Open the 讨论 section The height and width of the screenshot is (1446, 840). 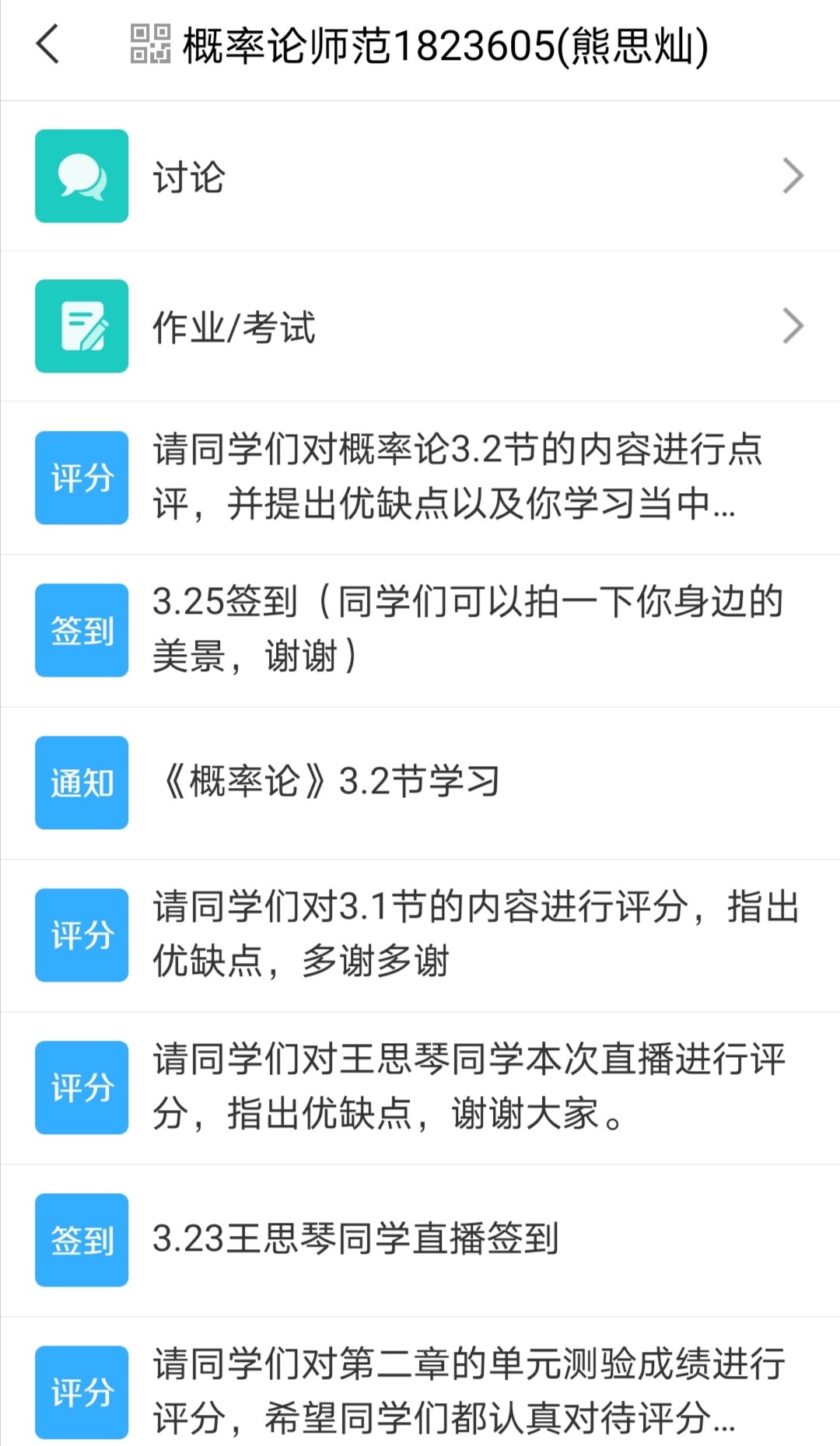point(420,177)
